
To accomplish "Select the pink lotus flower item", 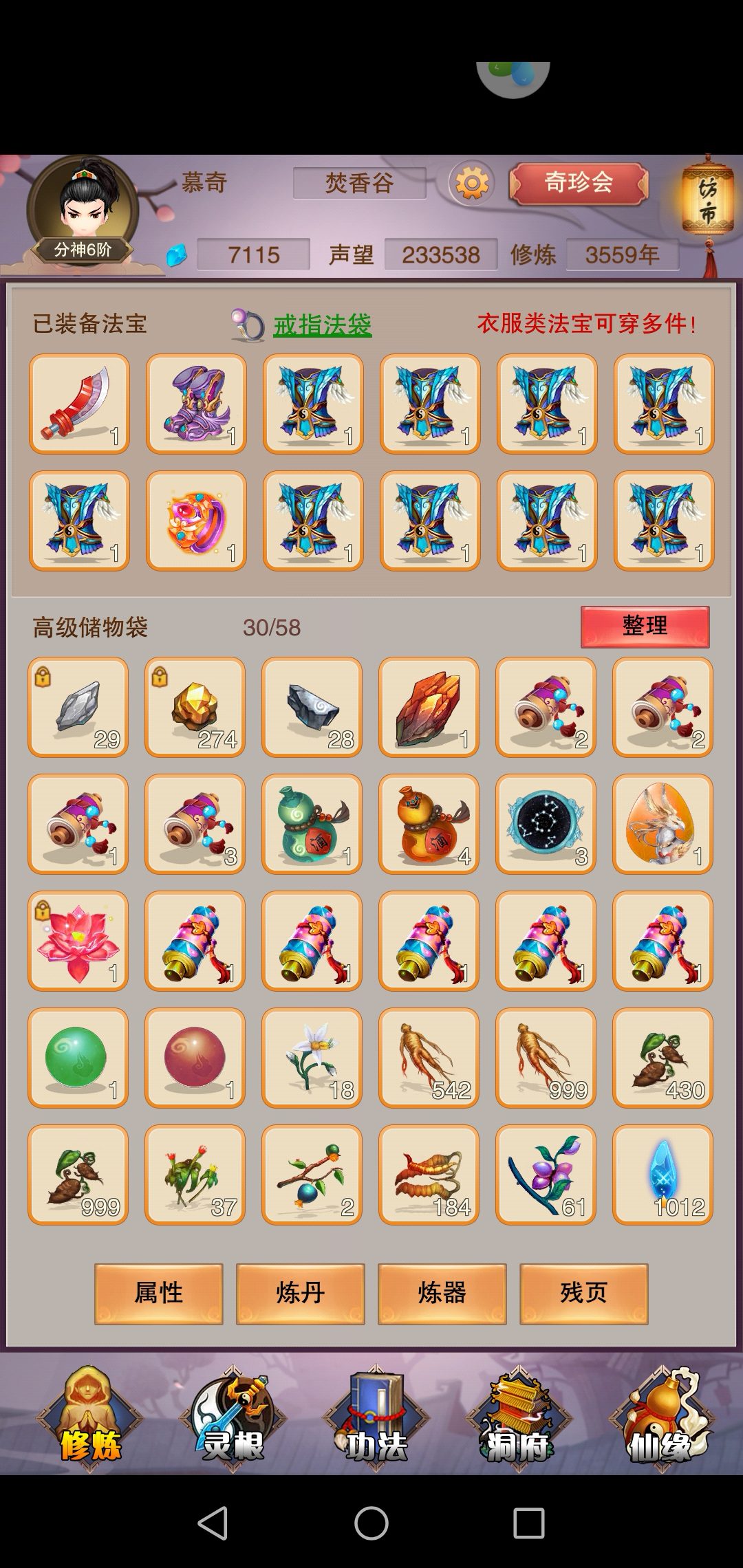I will tap(78, 941).
